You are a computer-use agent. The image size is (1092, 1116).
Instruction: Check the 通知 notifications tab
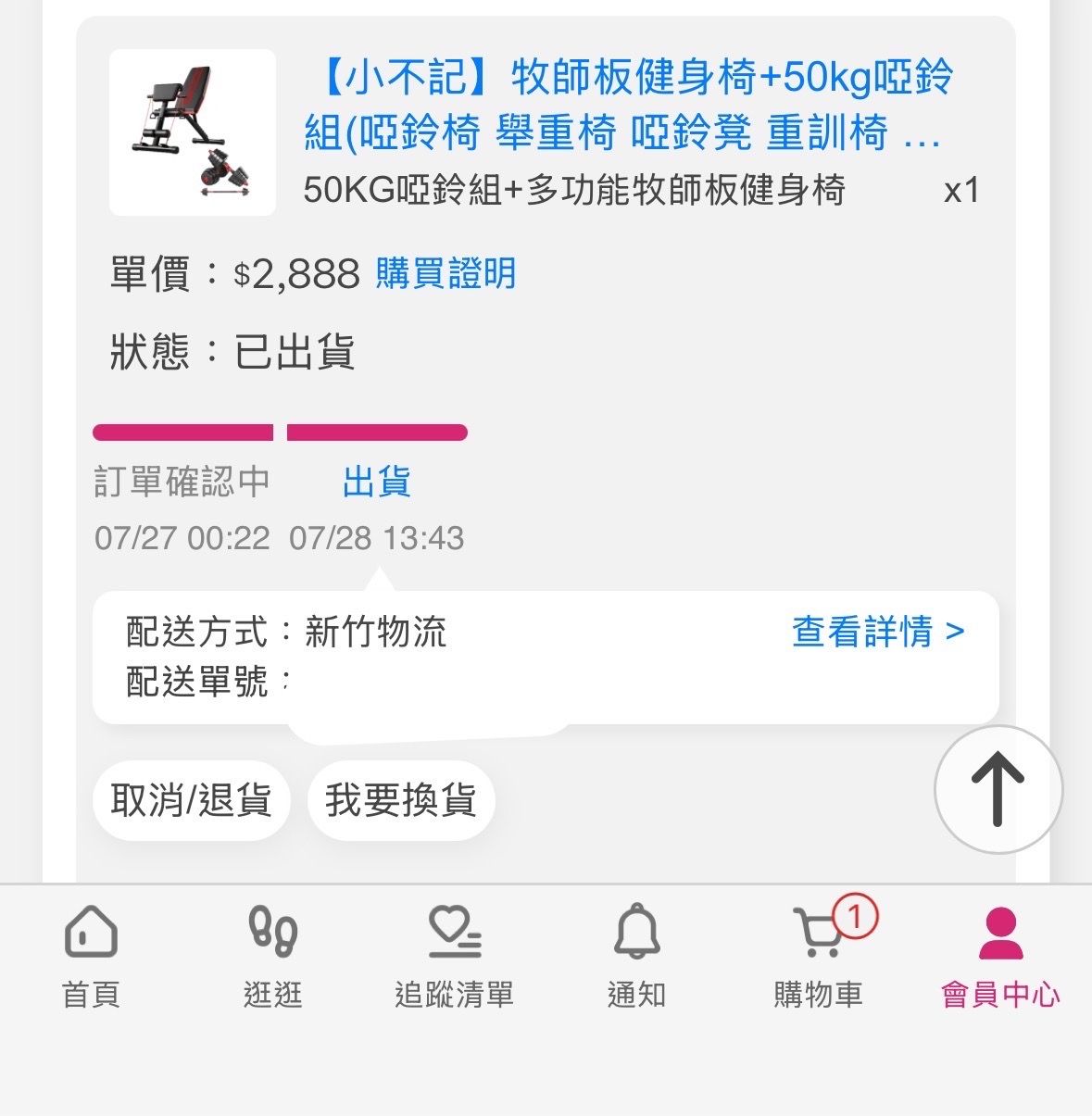tap(636, 958)
